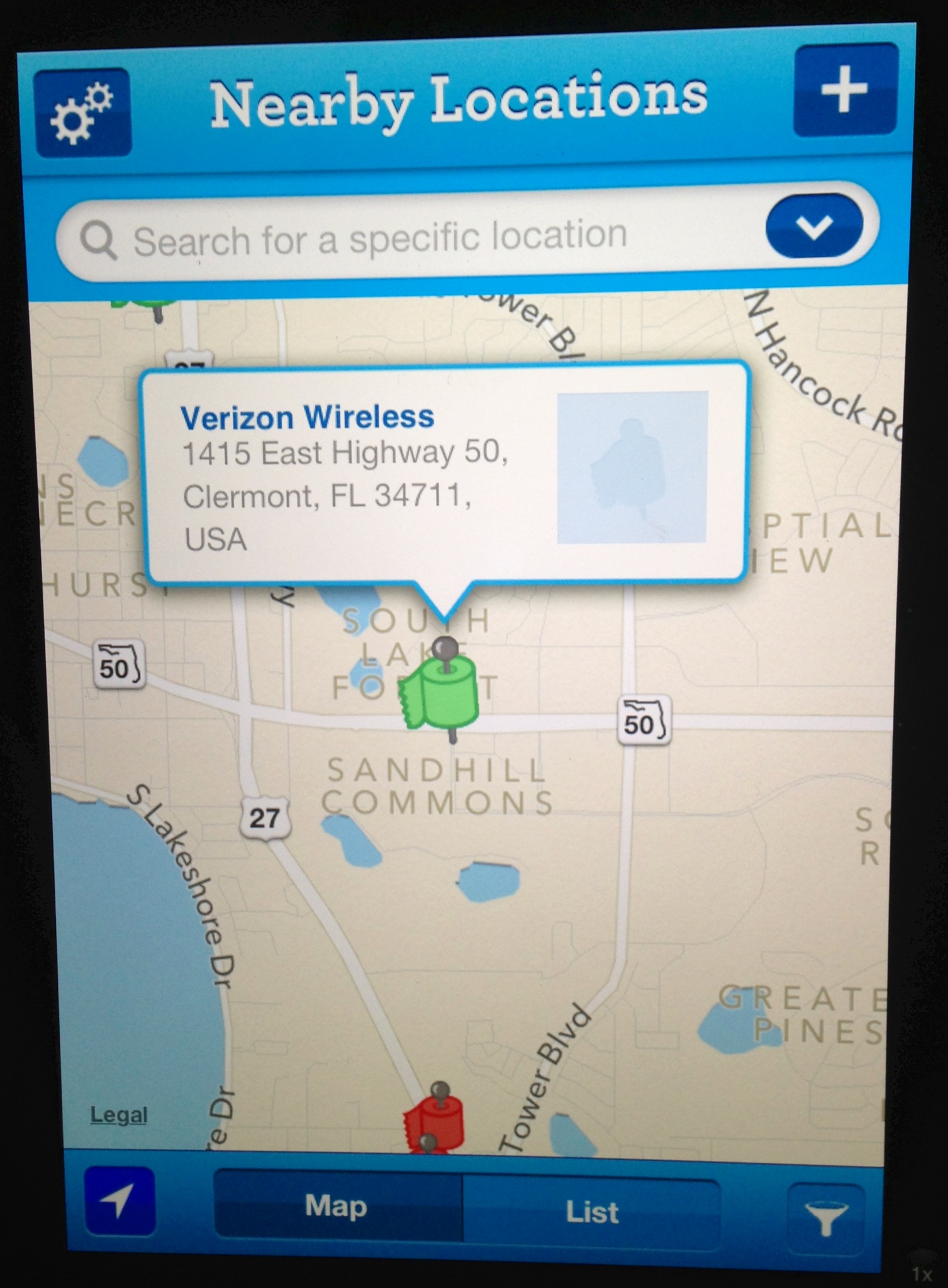Switch to the List view

click(591, 1211)
